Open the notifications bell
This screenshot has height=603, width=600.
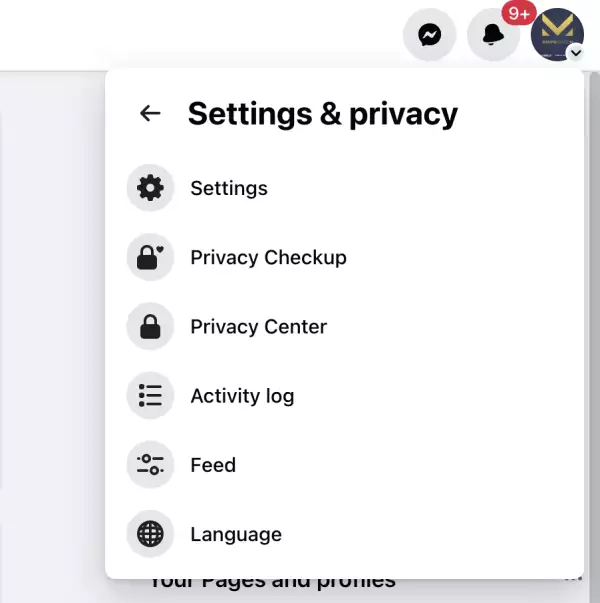pos(493,36)
